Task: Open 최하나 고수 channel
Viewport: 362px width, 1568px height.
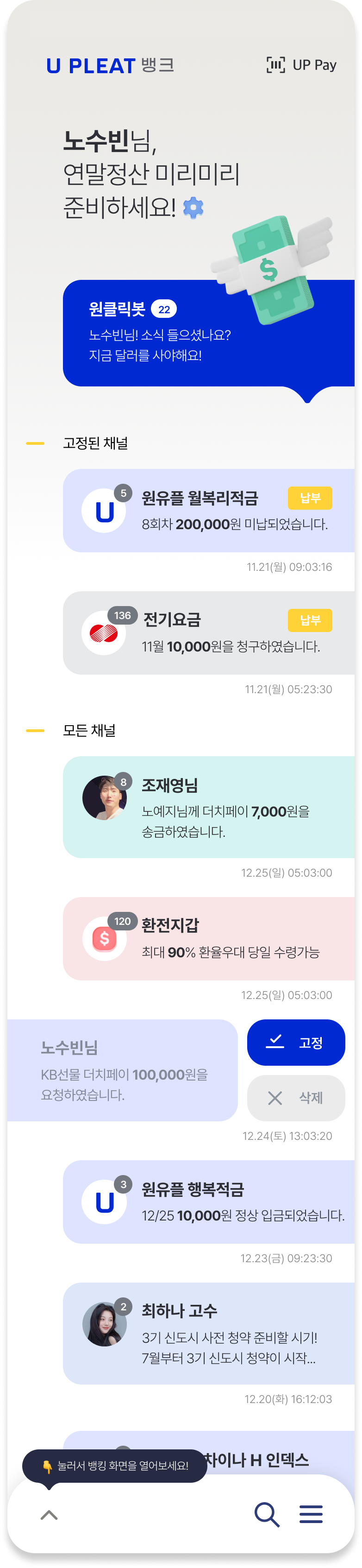Action: (207, 1333)
